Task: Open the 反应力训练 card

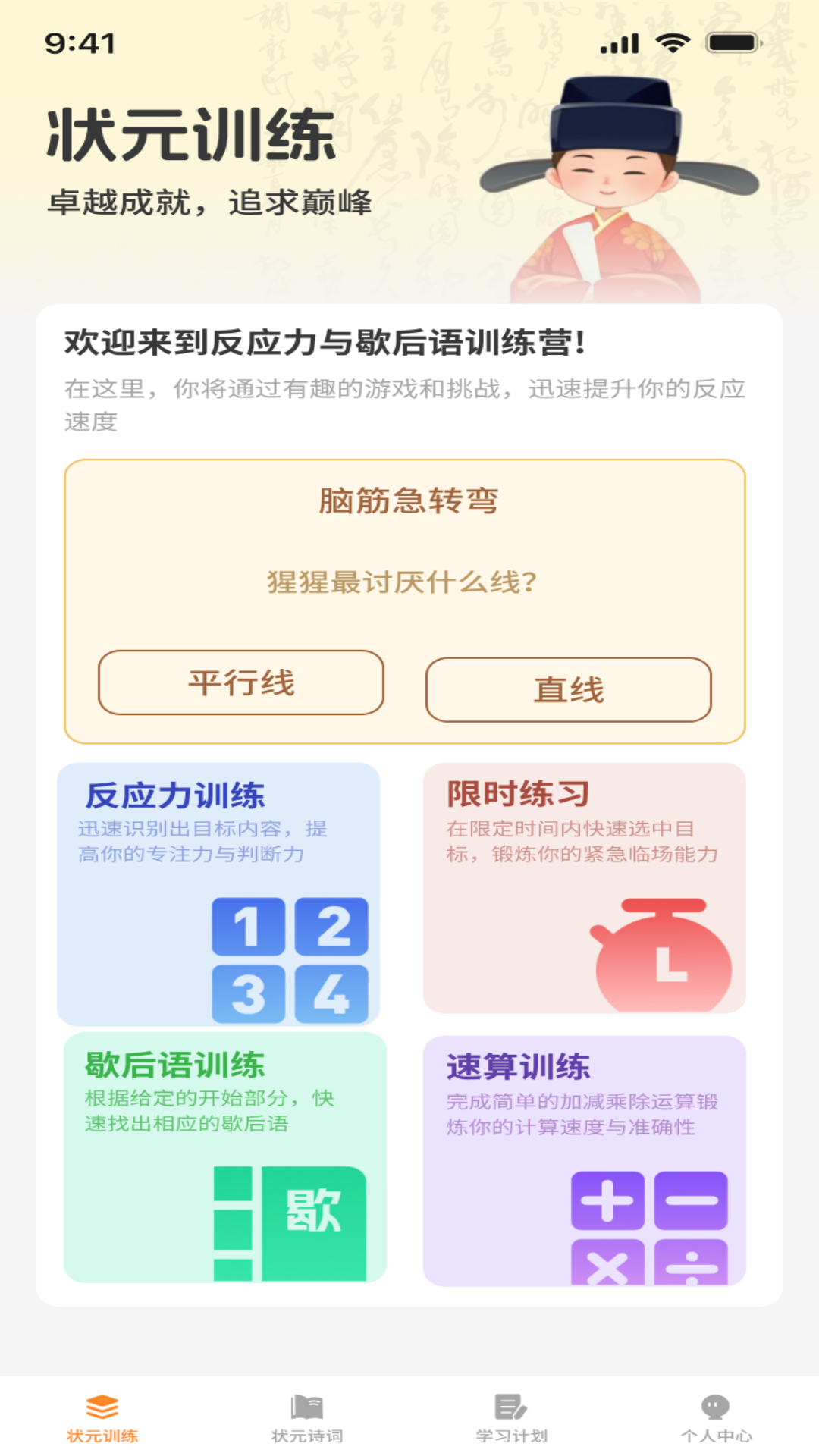Action: tap(218, 894)
